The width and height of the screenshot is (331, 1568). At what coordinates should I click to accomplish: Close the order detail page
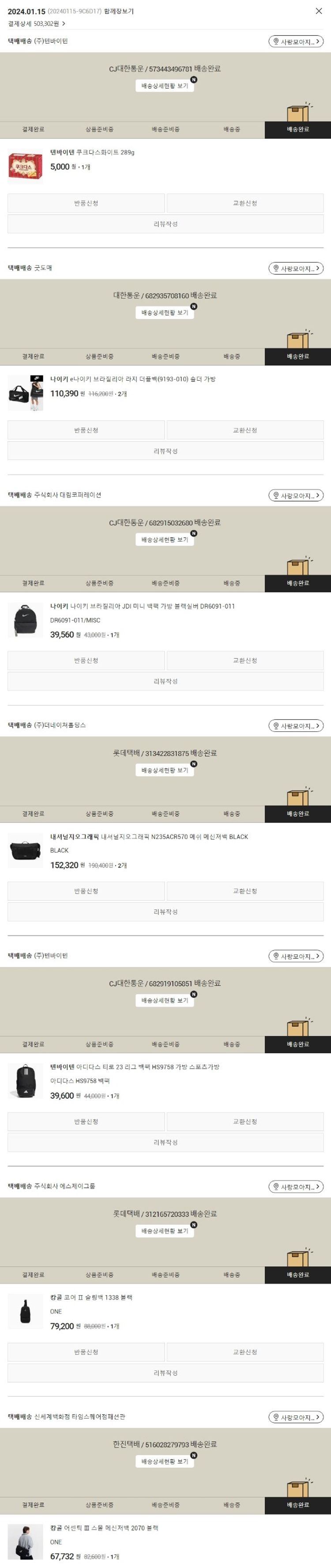click(x=318, y=11)
